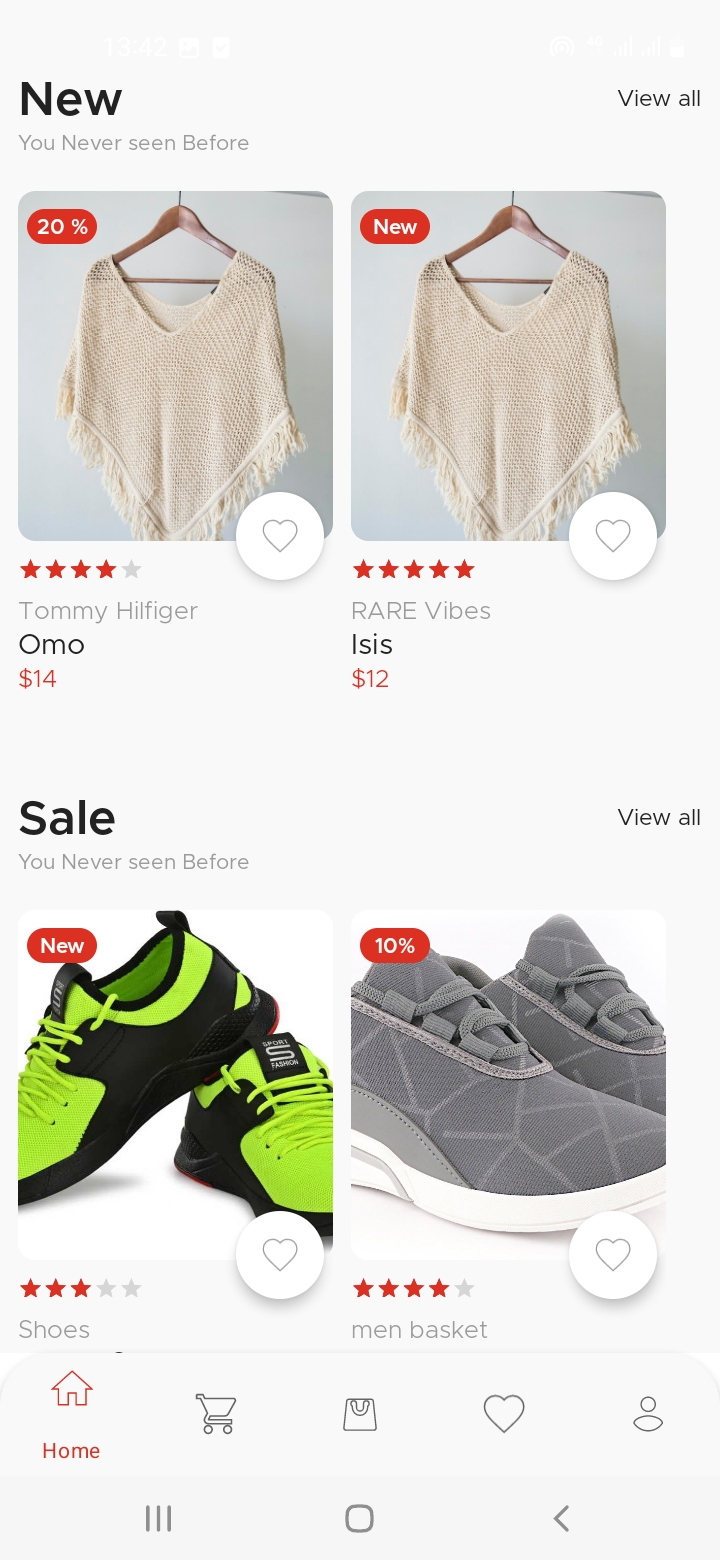This screenshot has height=1560, width=720.
Task: Open the grey men basket product card
Action: (508, 1085)
